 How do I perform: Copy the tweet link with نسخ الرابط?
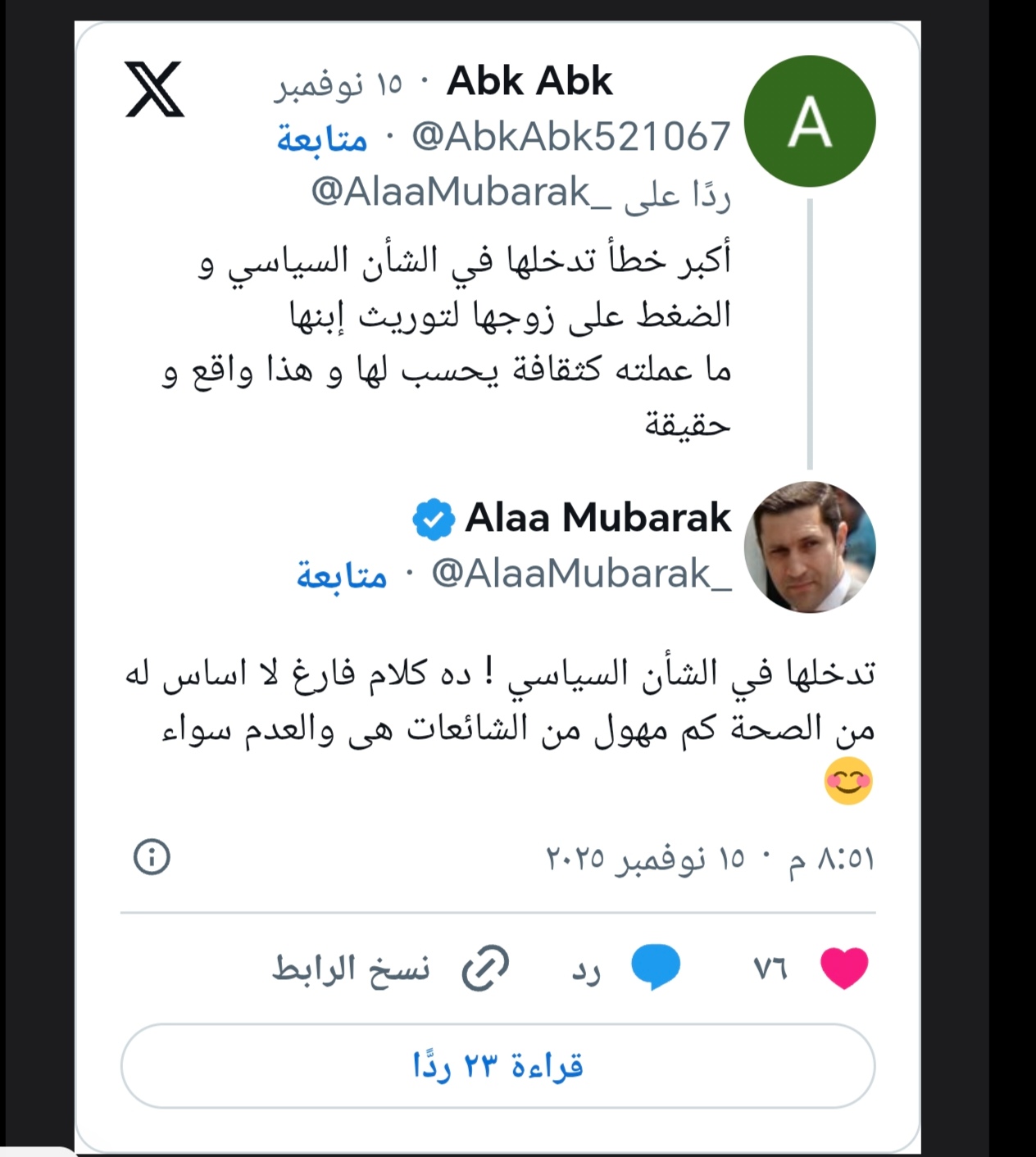(390, 969)
